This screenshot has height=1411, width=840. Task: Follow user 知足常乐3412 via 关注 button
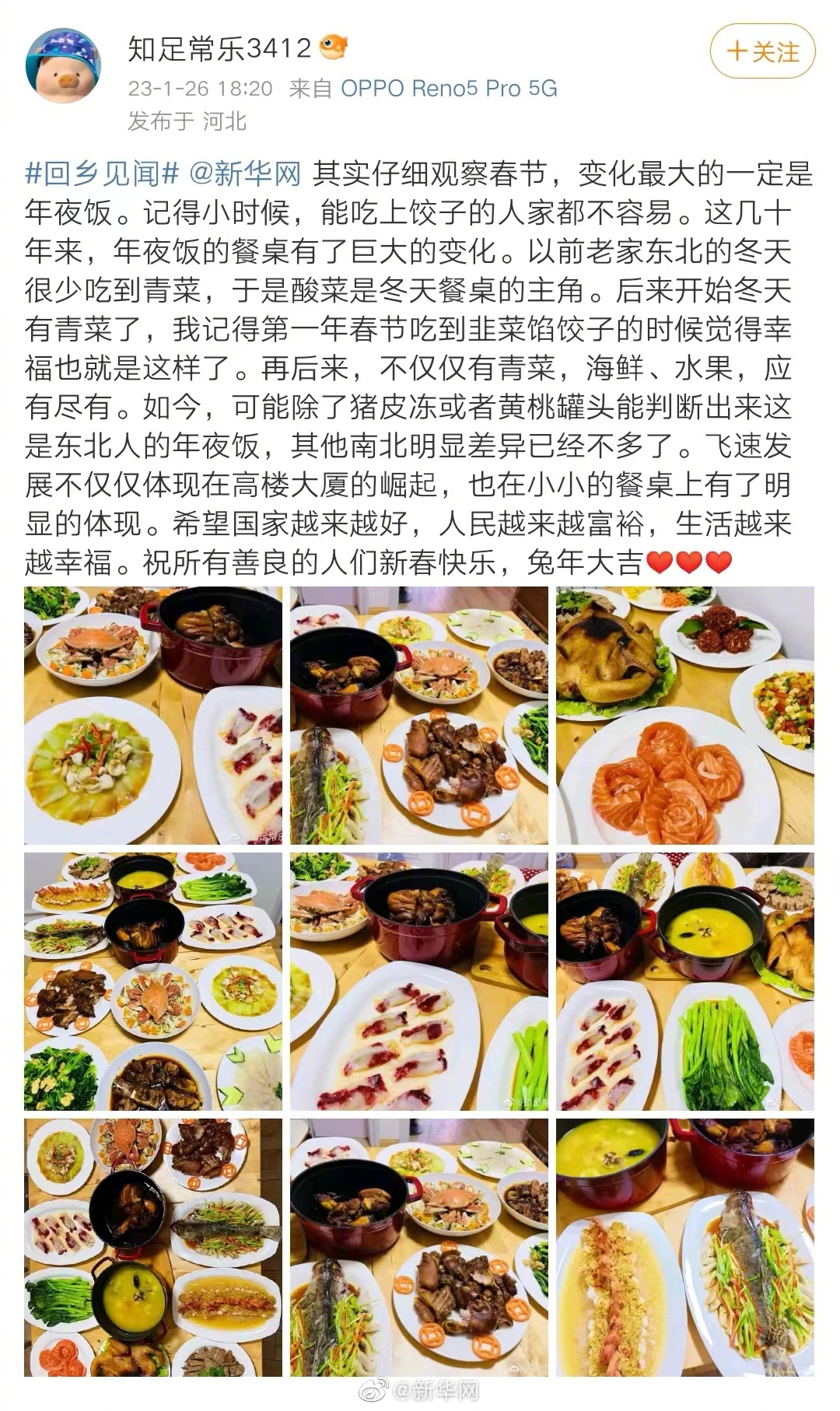click(761, 51)
